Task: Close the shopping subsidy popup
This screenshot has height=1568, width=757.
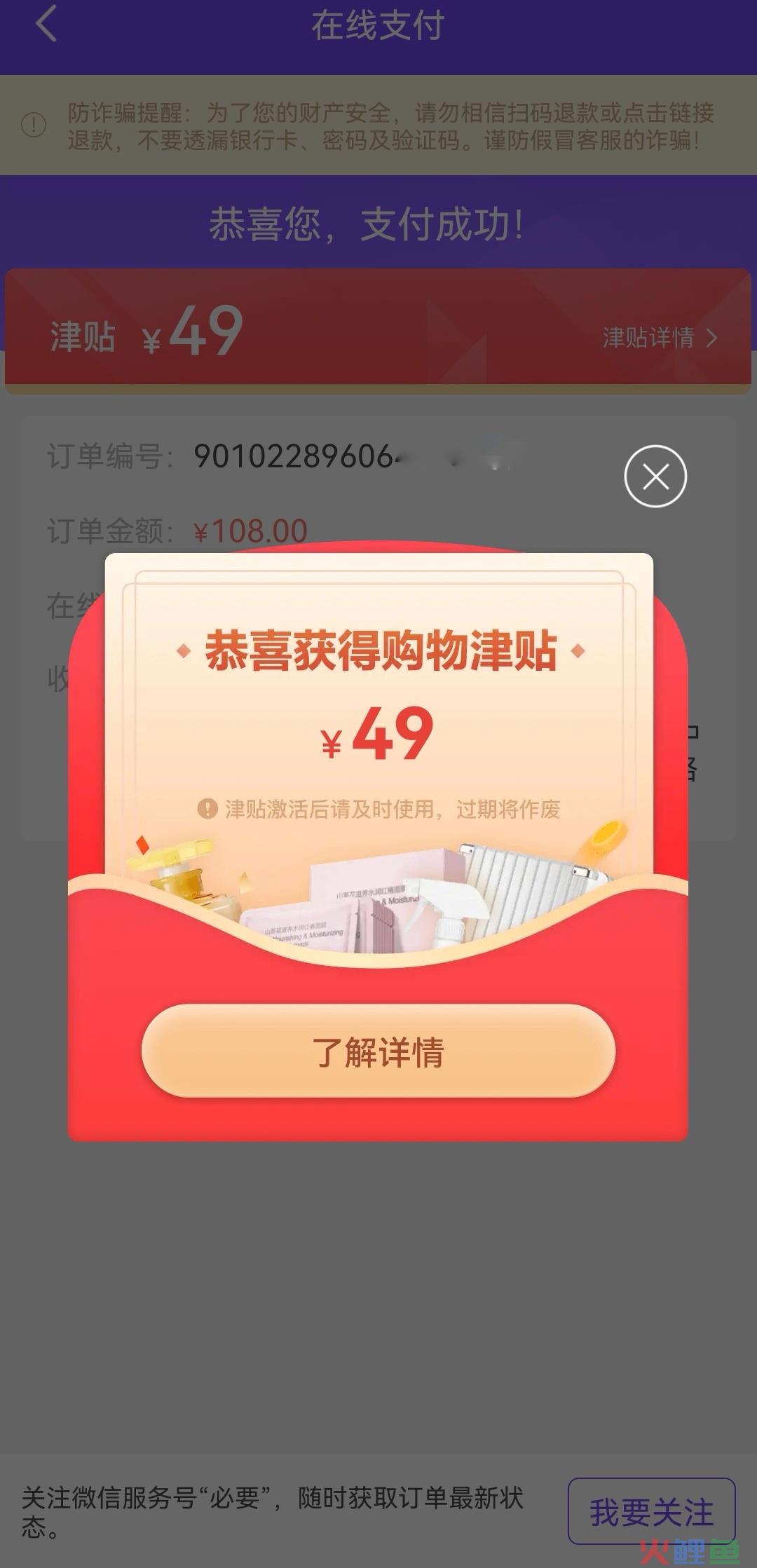Action: (x=655, y=477)
